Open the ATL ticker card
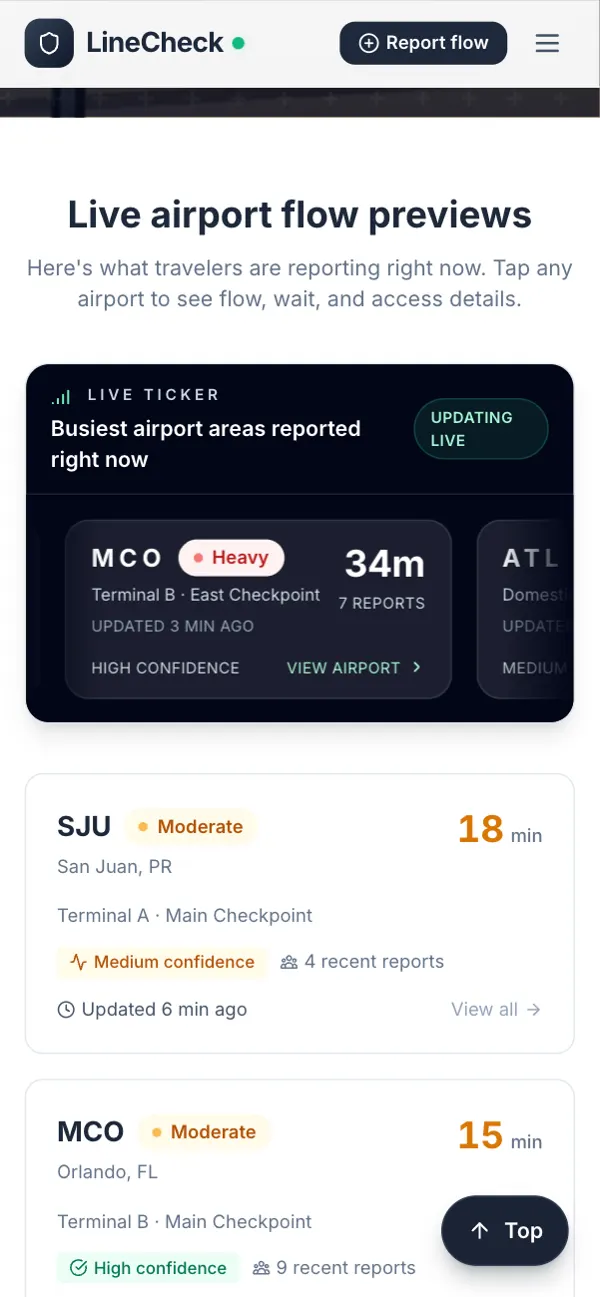Image resolution: width=600 pixels, height=1297 pixels. click(x=526, y=609)
